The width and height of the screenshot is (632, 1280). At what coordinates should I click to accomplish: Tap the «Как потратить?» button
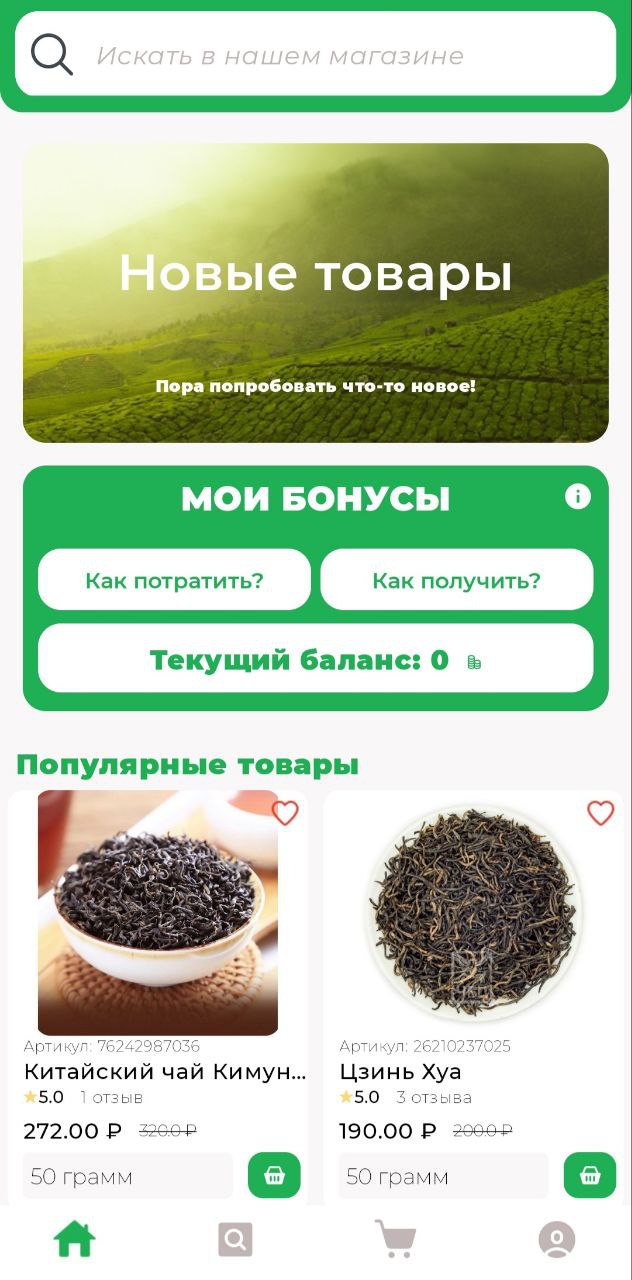point(174,580)
